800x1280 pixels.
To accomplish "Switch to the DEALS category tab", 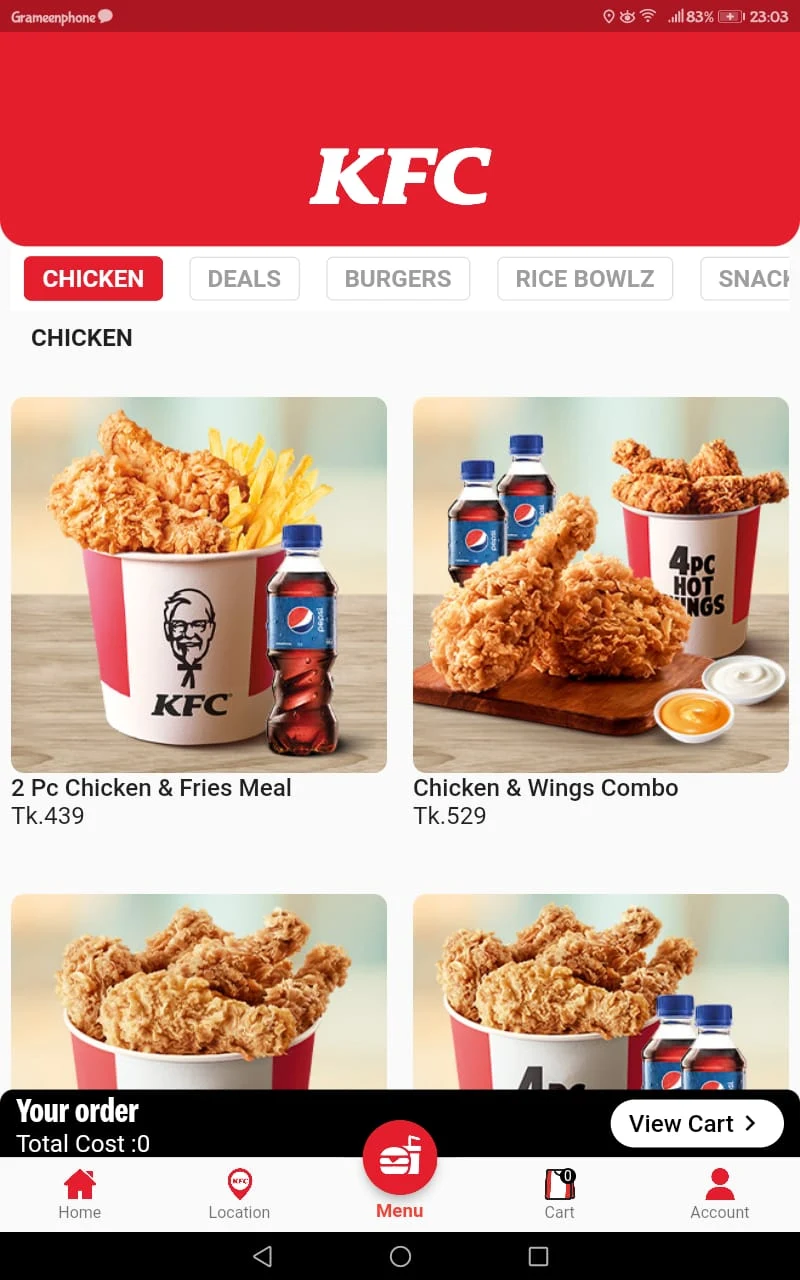I will pyautogui.click(x=244, y=278).
